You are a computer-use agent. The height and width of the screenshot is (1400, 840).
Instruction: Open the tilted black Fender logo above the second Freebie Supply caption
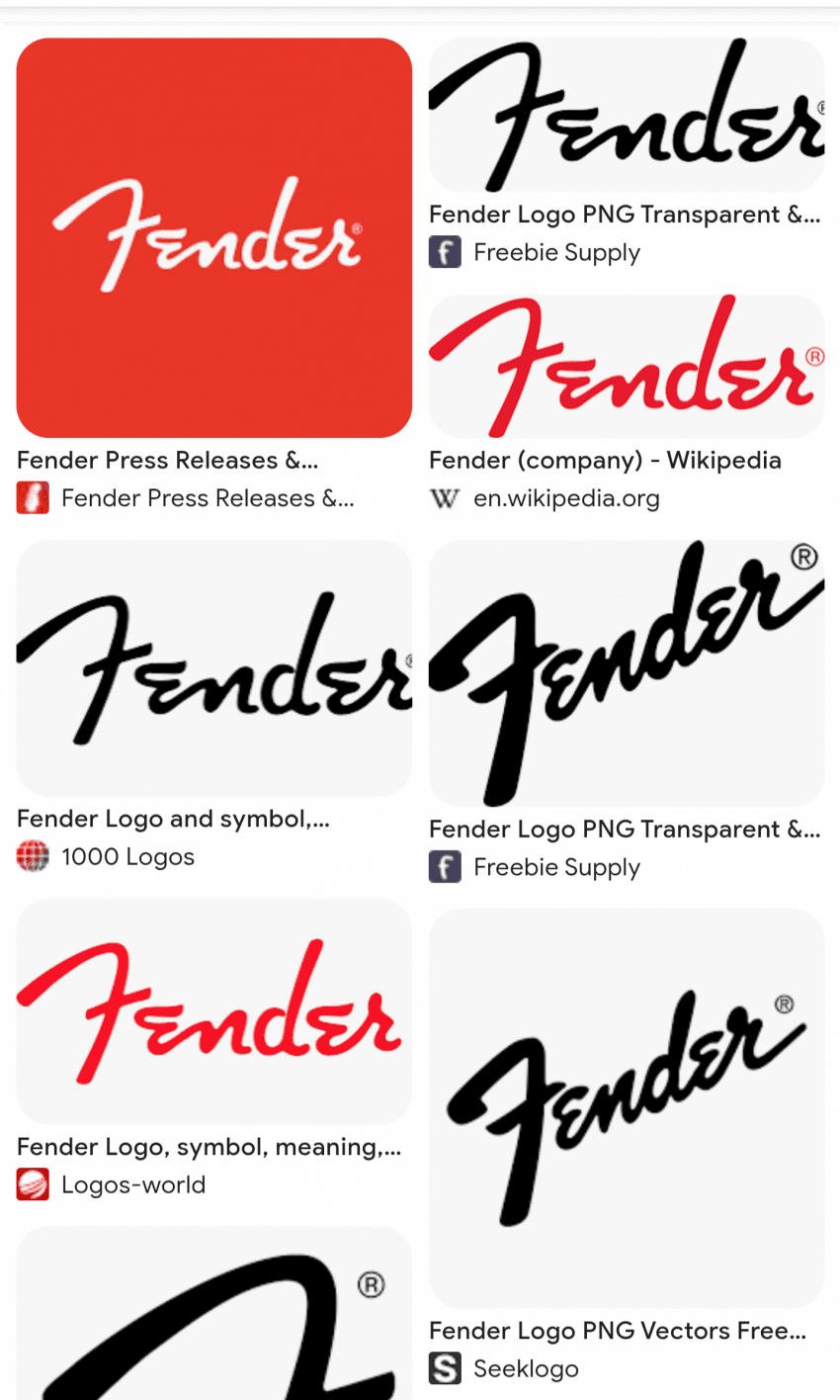pyautogui.click(x=627, y=673)
